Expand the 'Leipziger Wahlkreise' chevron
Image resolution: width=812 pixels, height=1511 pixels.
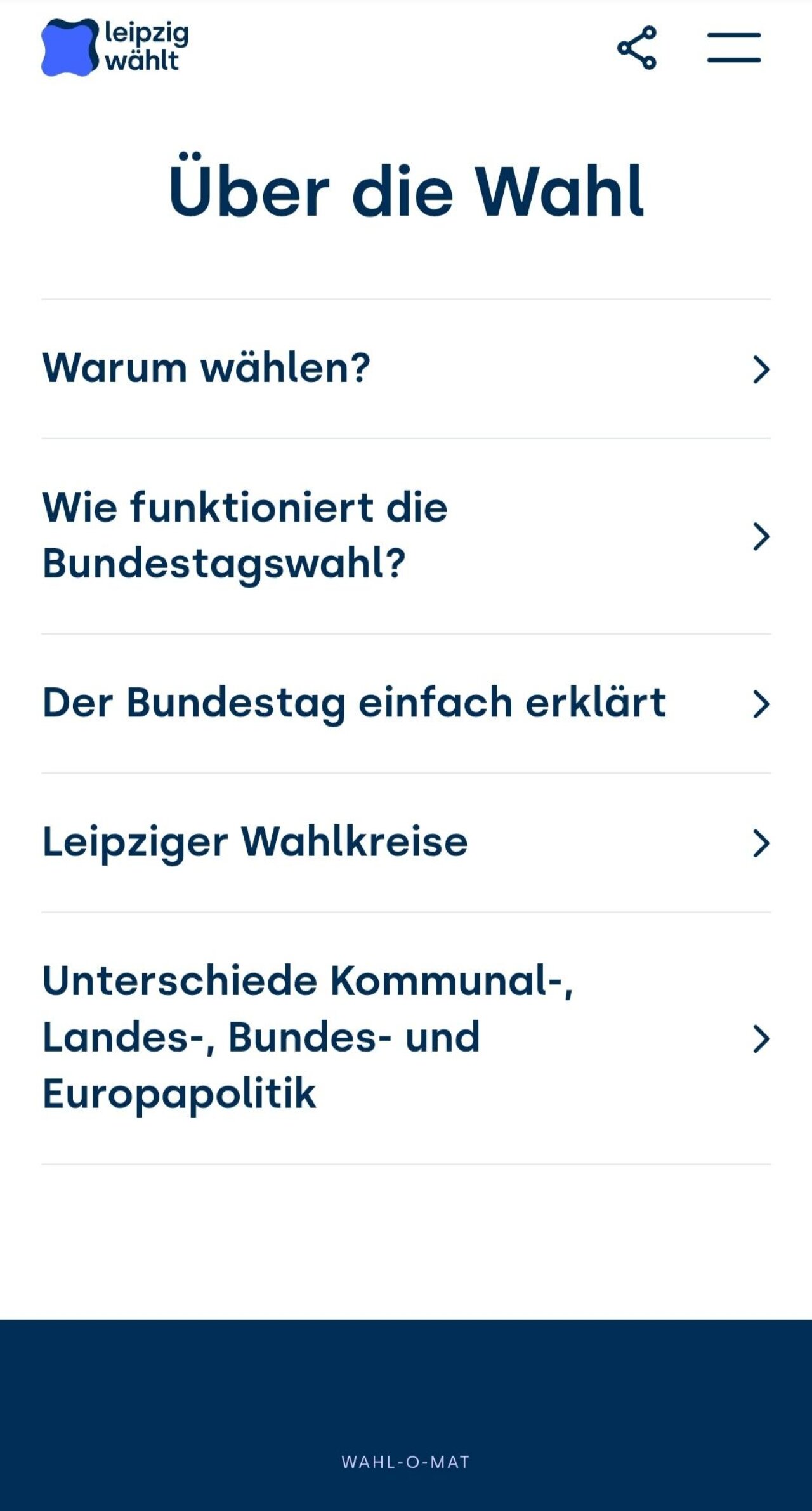coord(761,842)
